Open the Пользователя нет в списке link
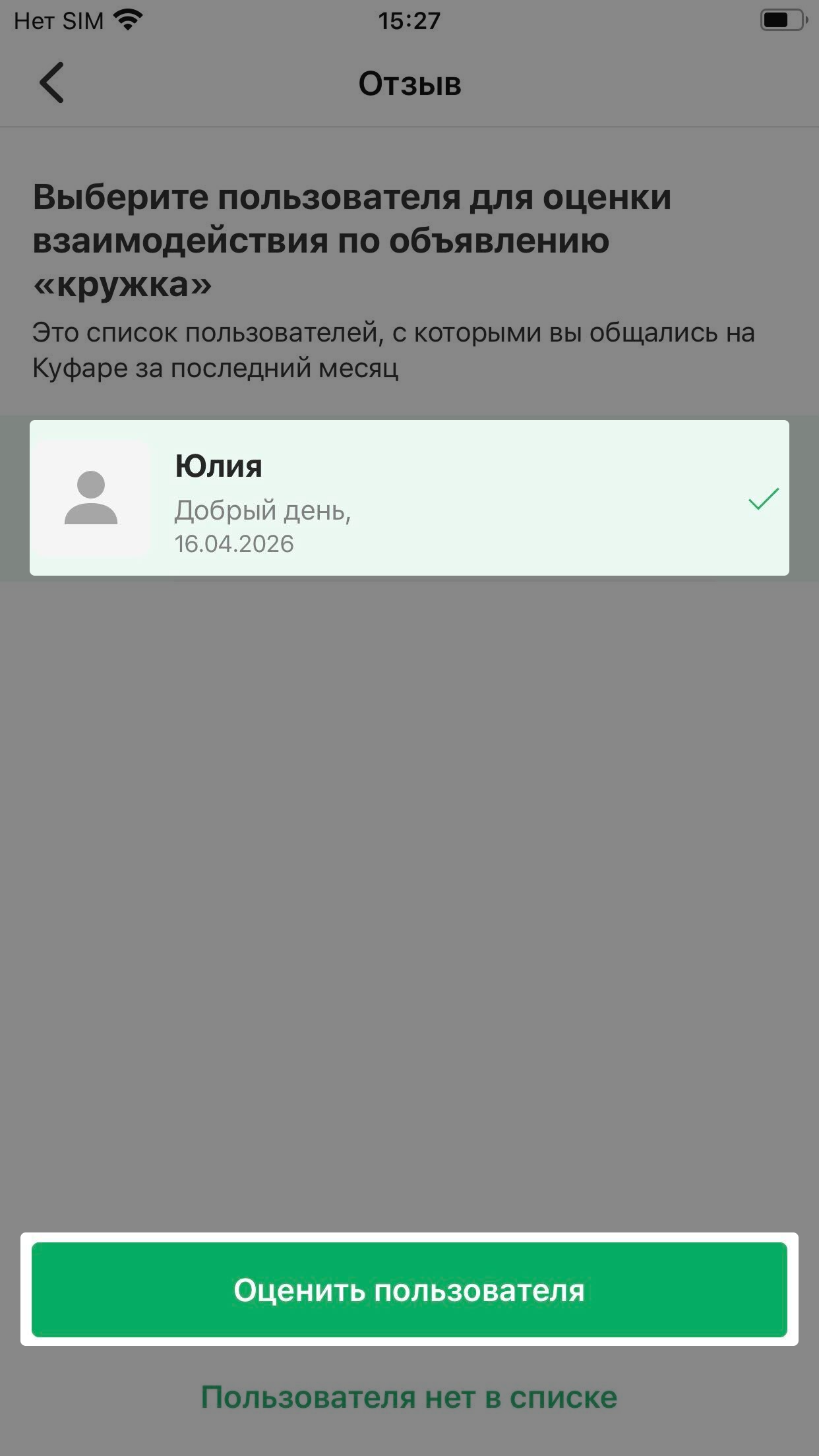The image size is (819, 1456). coord(409,1398)
